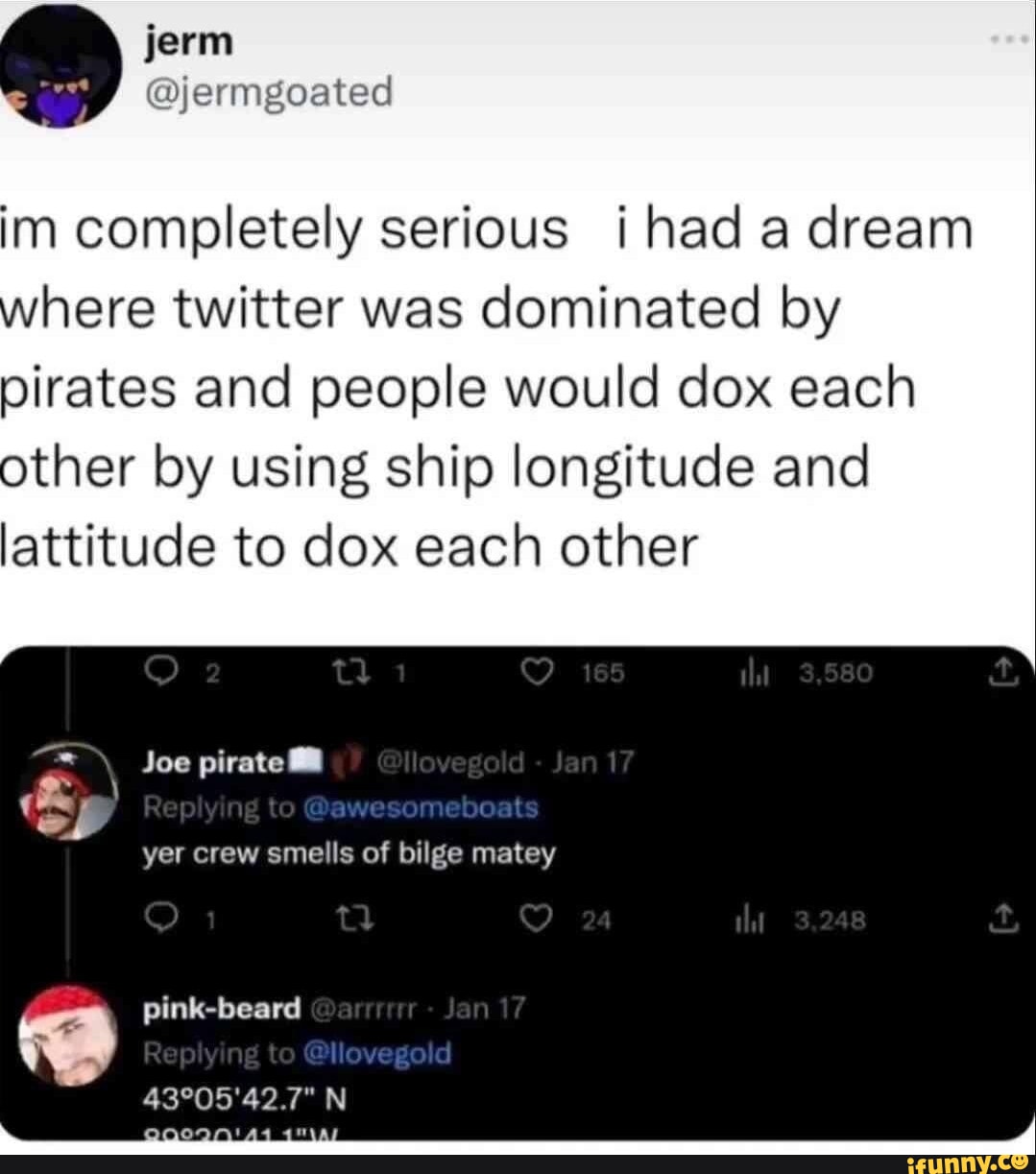
Task: Toggle like on the tweet with 165 likes
Action: pyautogui.click(x=537, y=672)
